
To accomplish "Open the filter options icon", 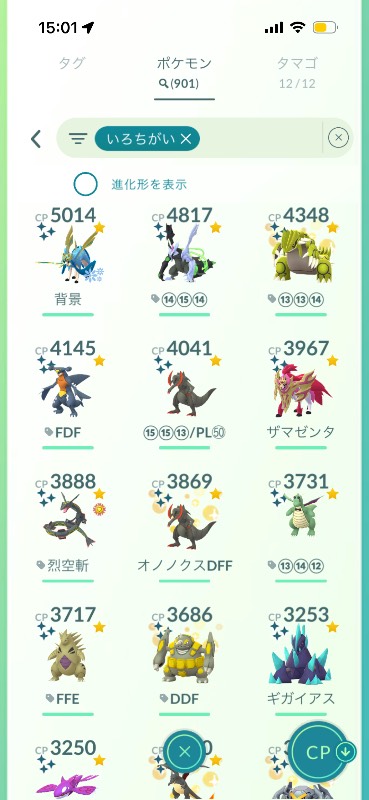I will tap(78, 138).
